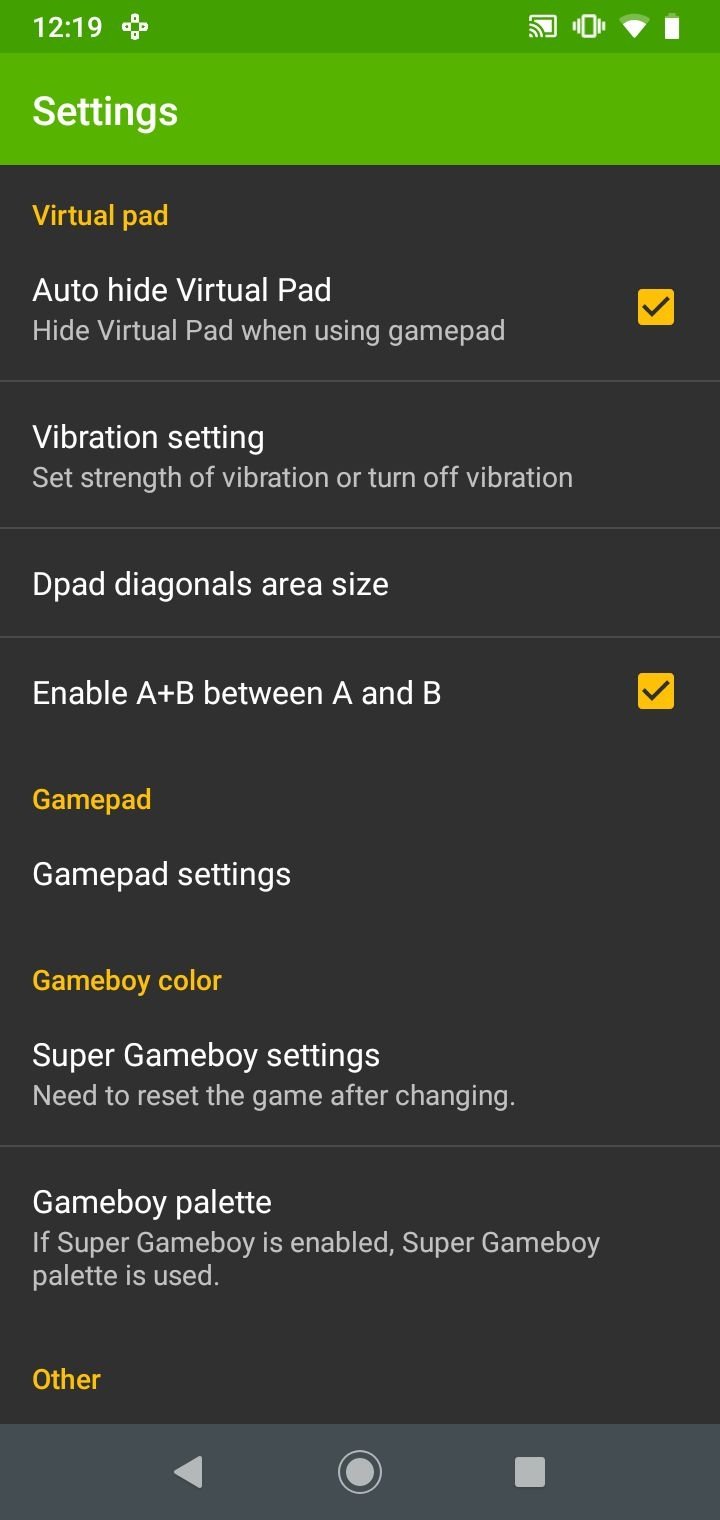The width and height of the screenshot is (720, 1520).
Task: Open Gamepad settings
Action: [x=360, y=874]
